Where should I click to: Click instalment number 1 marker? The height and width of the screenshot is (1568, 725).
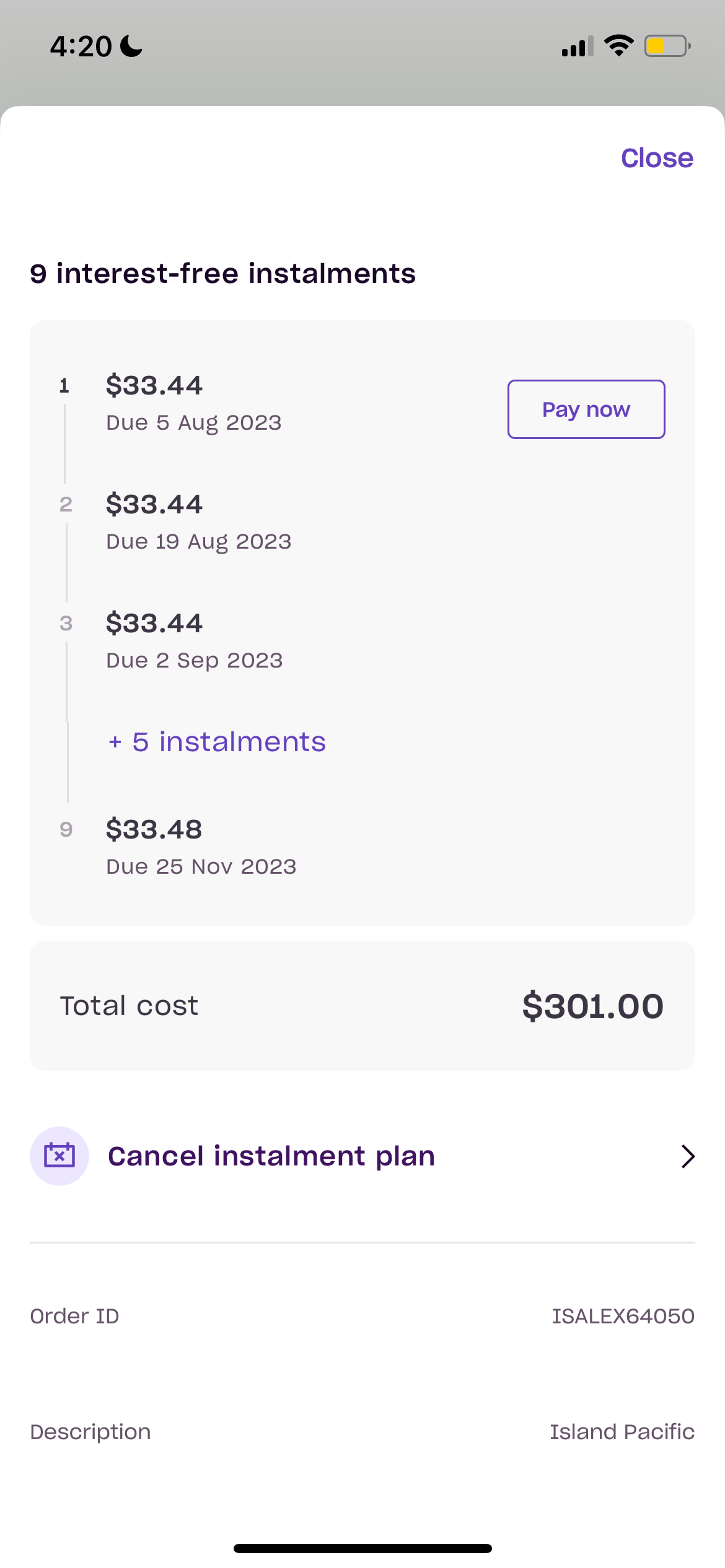tap(66, 385)
